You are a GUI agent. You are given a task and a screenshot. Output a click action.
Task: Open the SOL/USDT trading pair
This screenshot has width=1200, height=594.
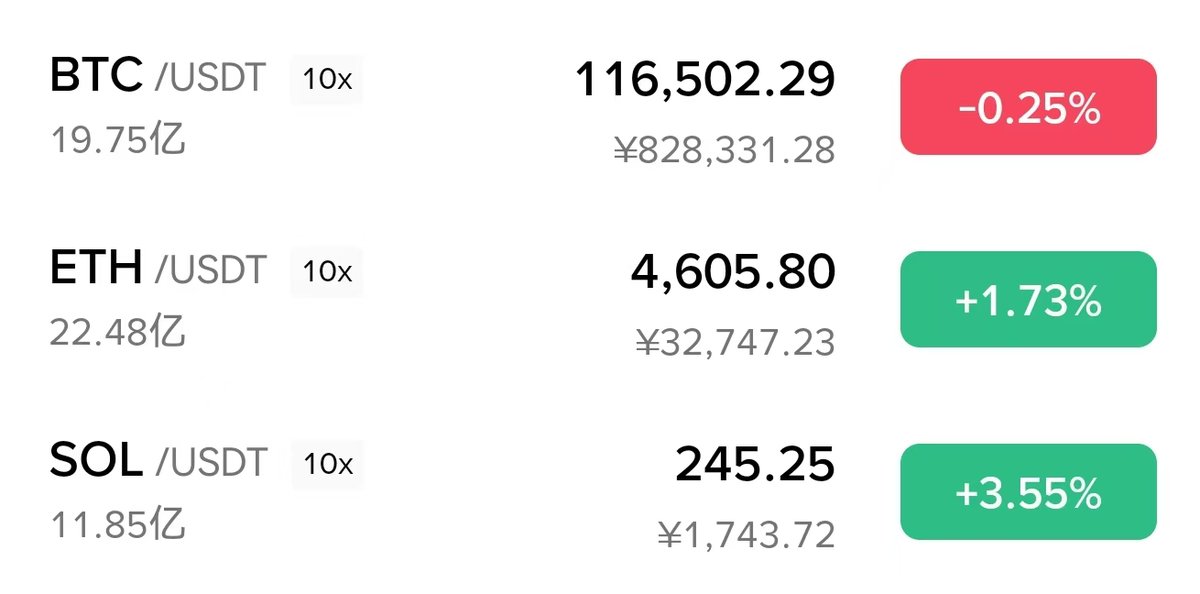158,462
